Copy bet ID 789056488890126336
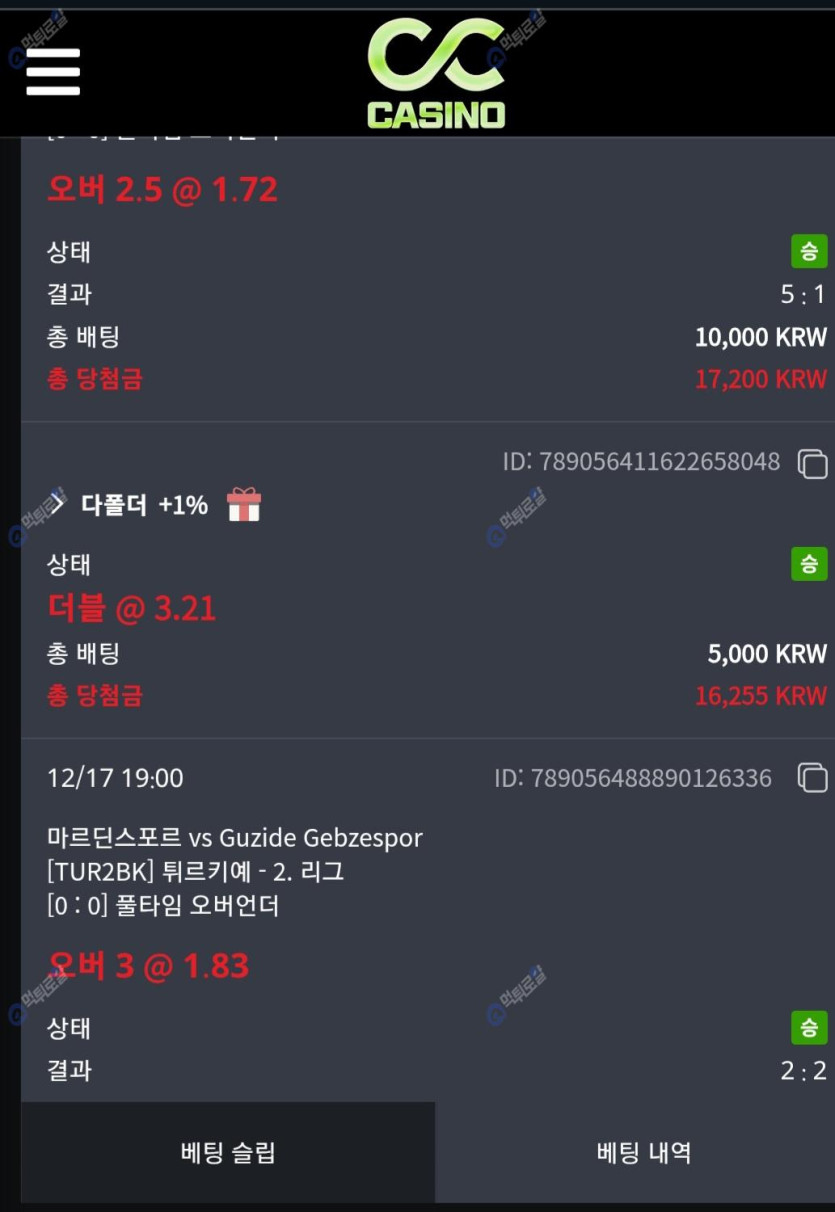The width and height of the screenshot is (835, 1212). [812, 778]
